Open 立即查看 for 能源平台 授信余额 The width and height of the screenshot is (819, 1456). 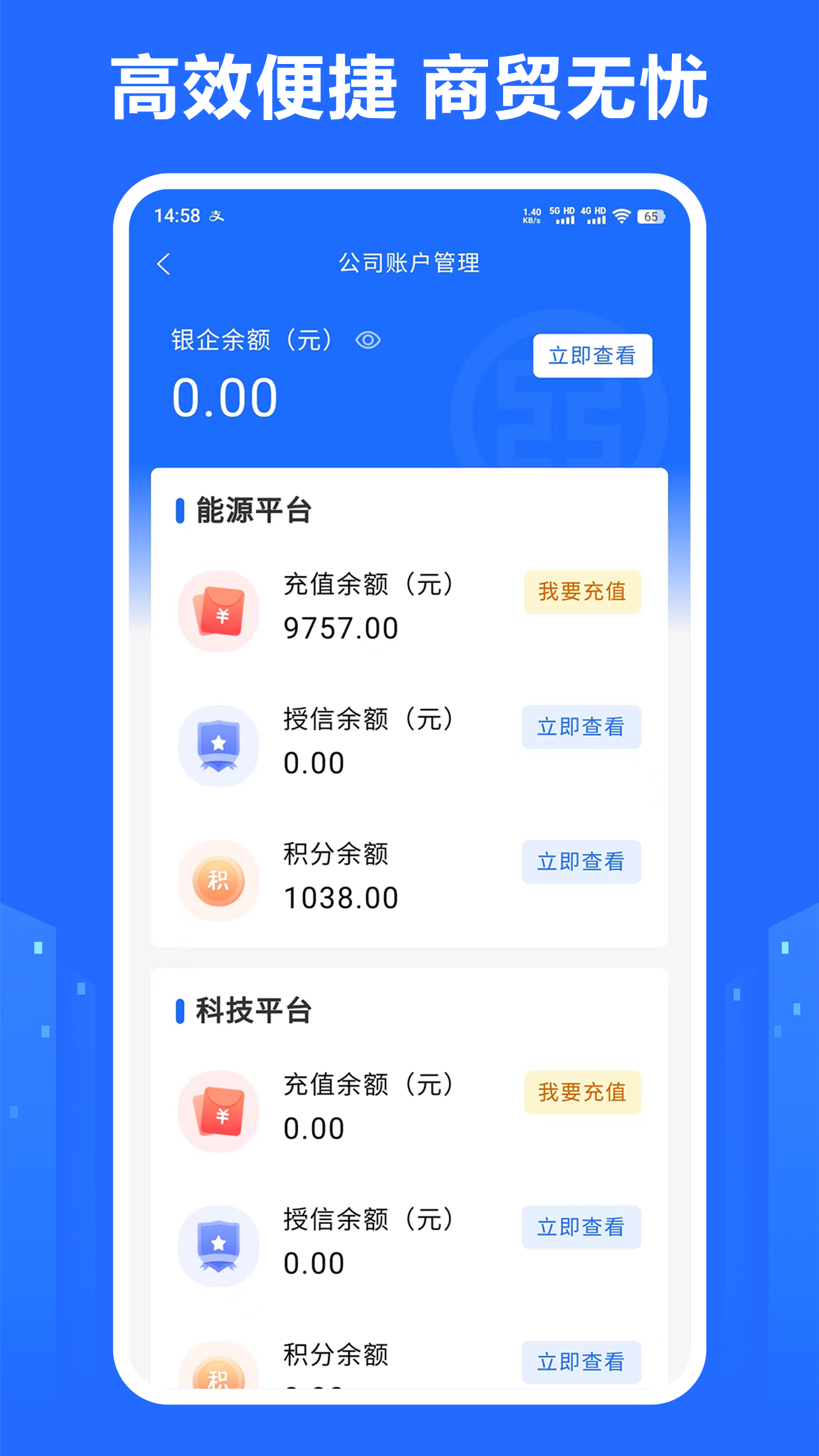point(582,727)
